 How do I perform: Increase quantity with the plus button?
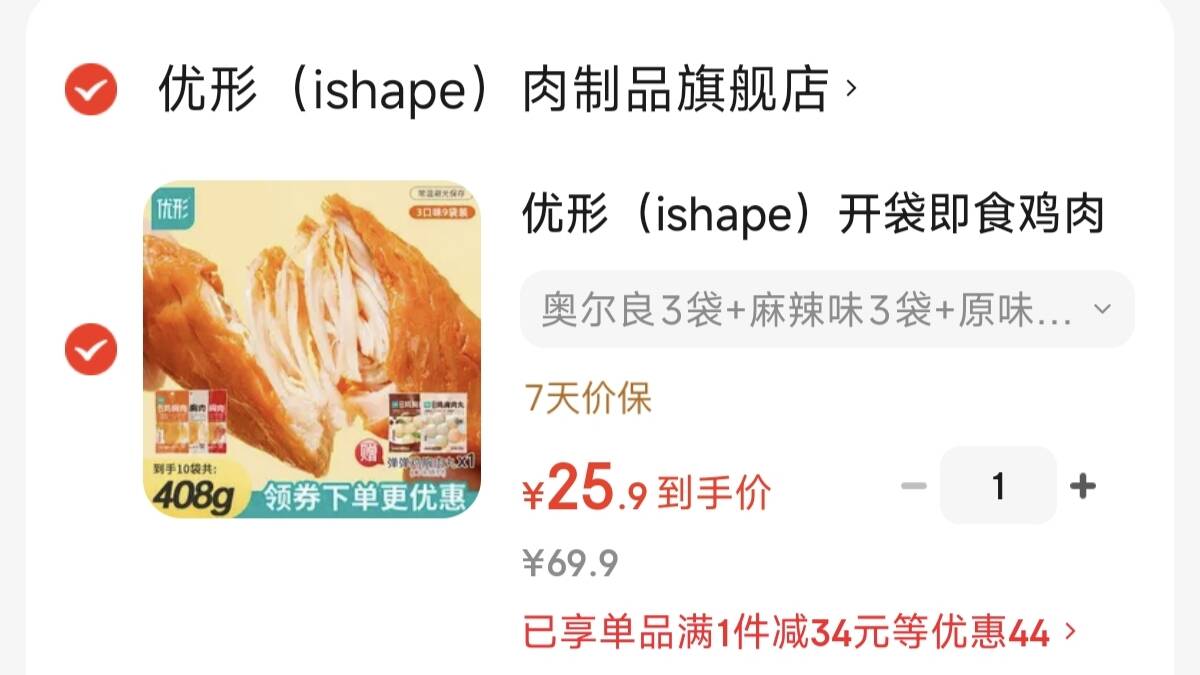(1082, 487)
